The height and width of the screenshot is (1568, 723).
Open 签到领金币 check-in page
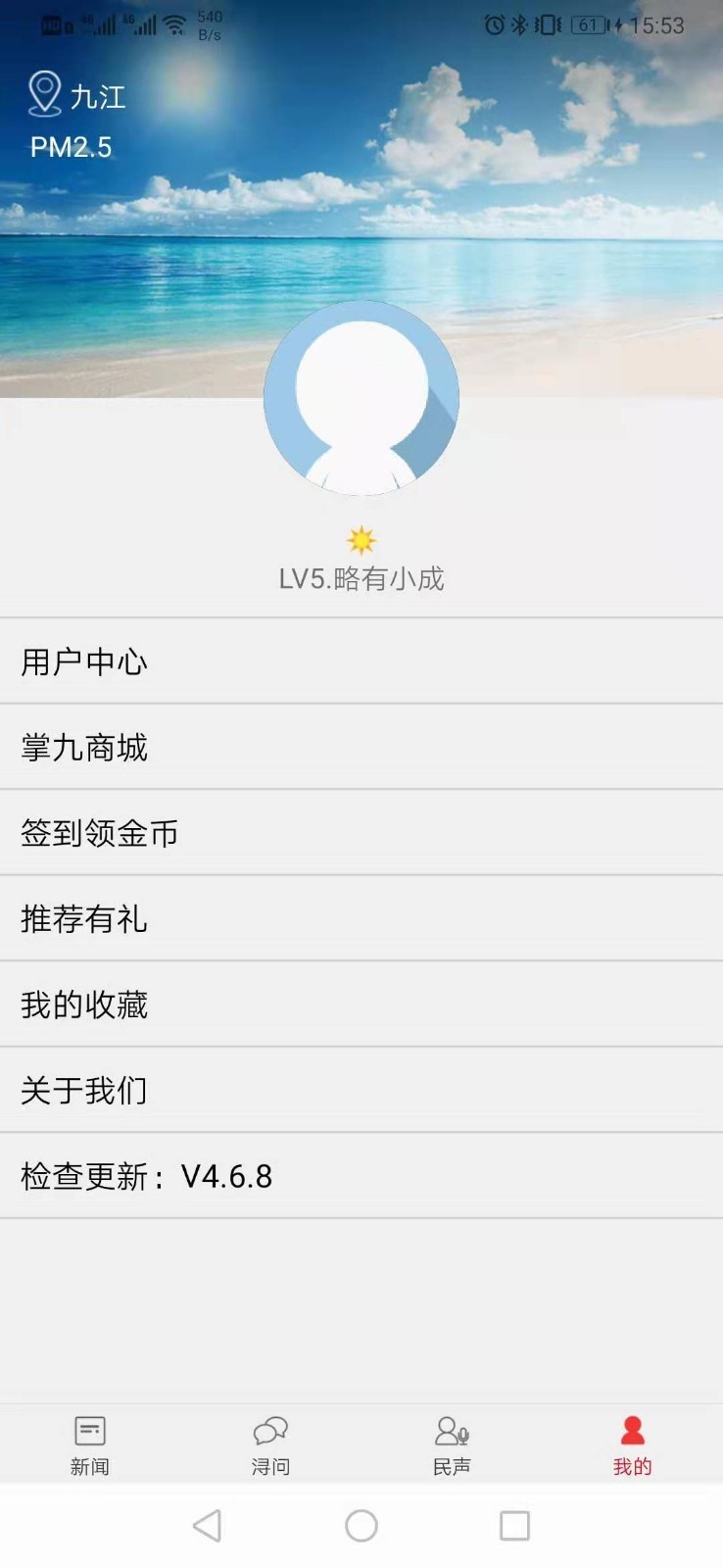point(361,833)
